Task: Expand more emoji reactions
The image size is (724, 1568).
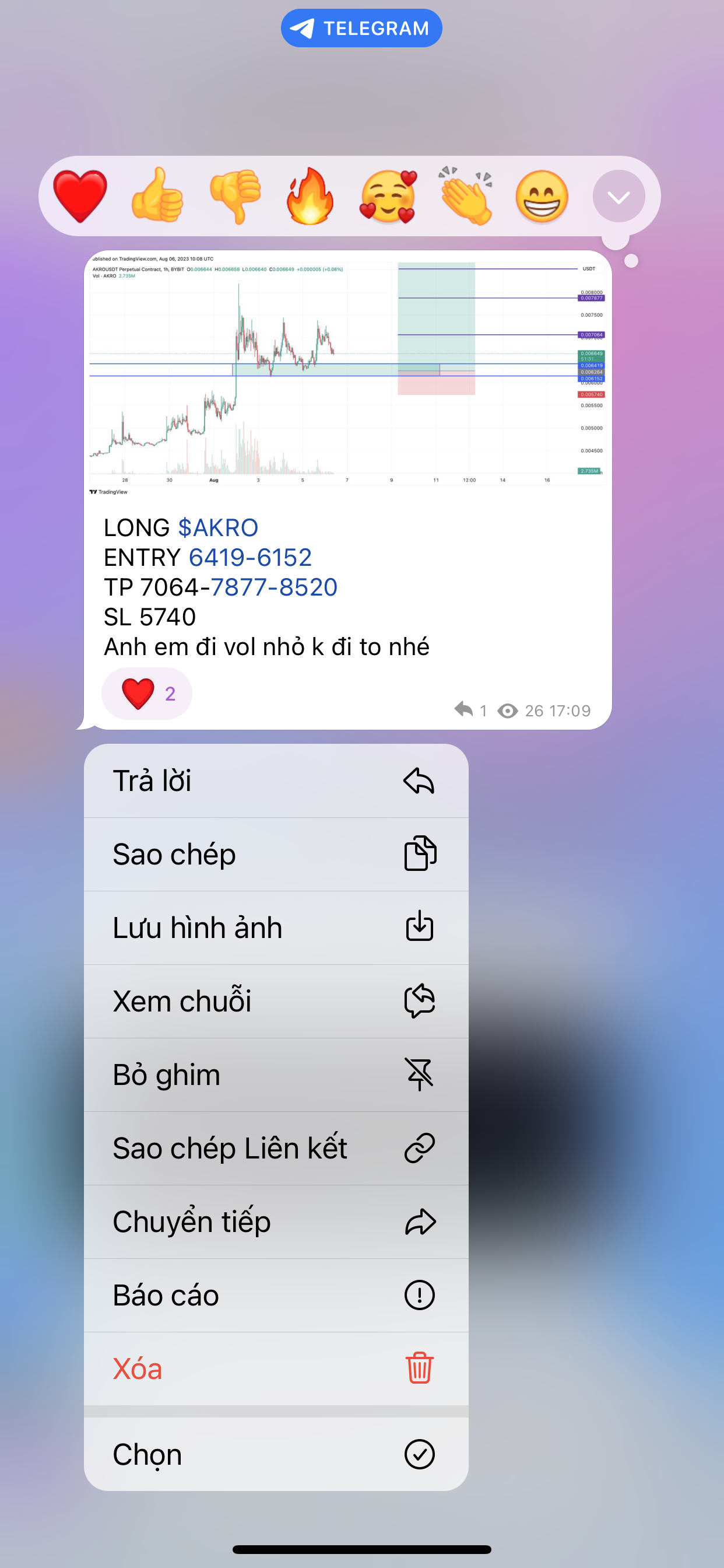Action: point(618,196)
